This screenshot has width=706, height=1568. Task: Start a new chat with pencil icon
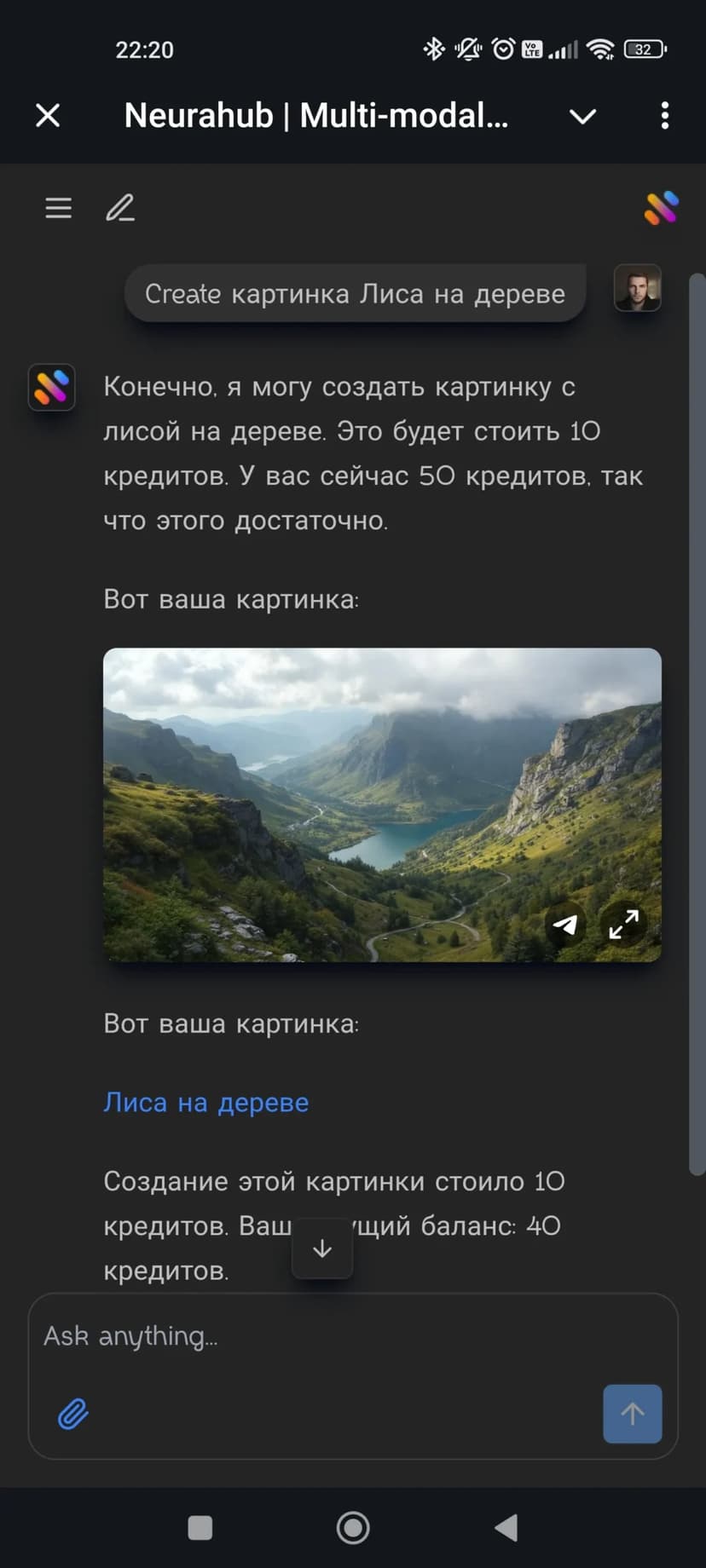(120, 208)
